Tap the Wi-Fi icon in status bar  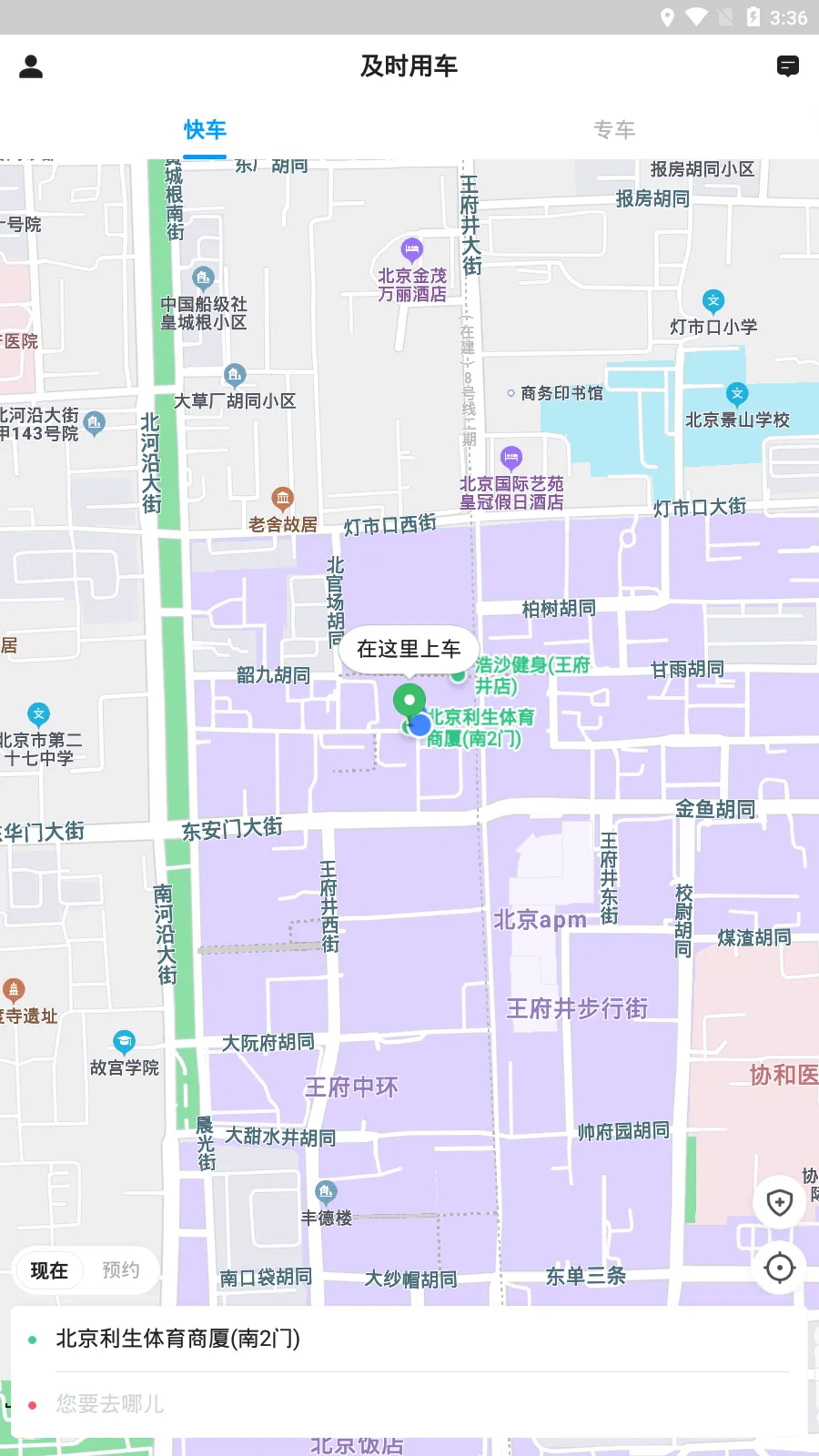[x=698, y=15]
